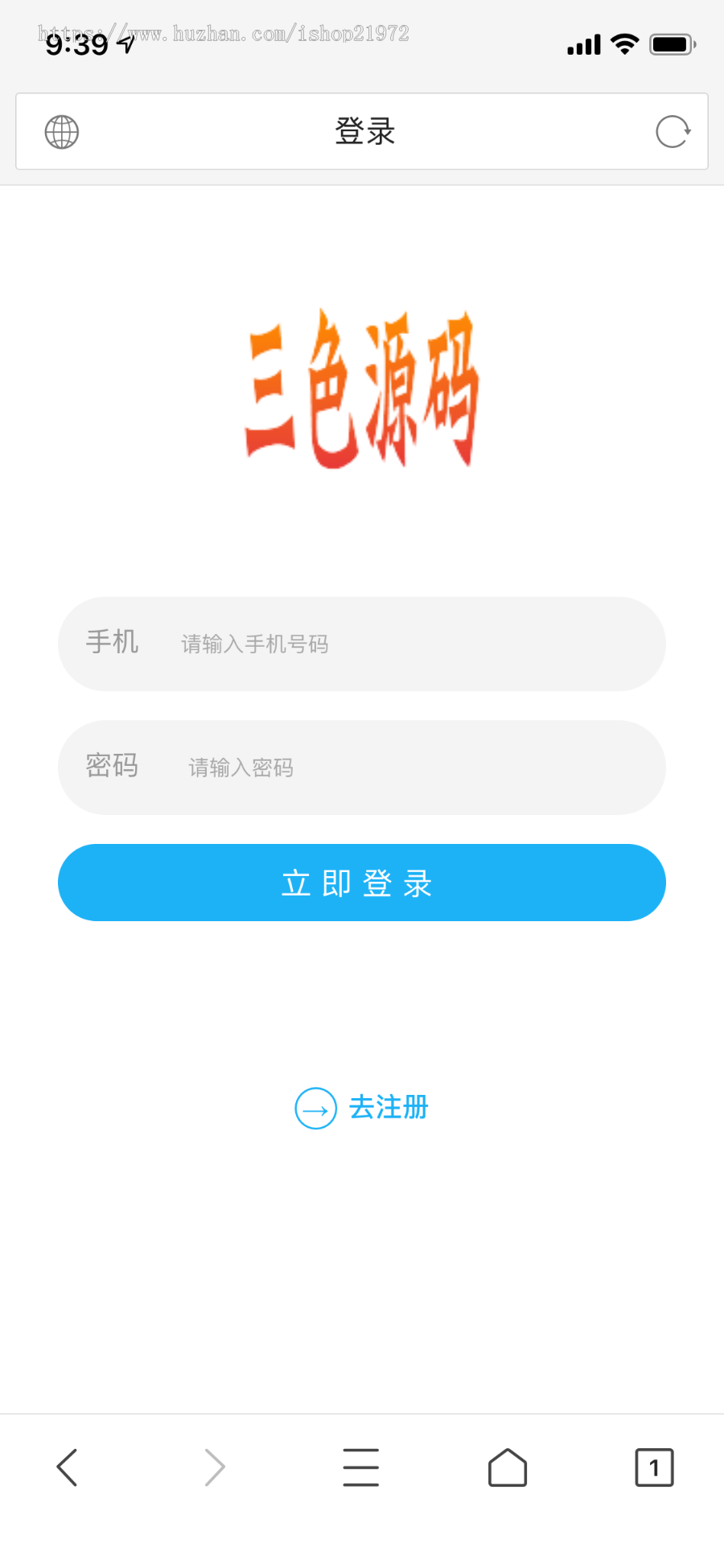The image size is (724, 1568).
Task: Tap the 密码 password input field
Action: [362, 767]
